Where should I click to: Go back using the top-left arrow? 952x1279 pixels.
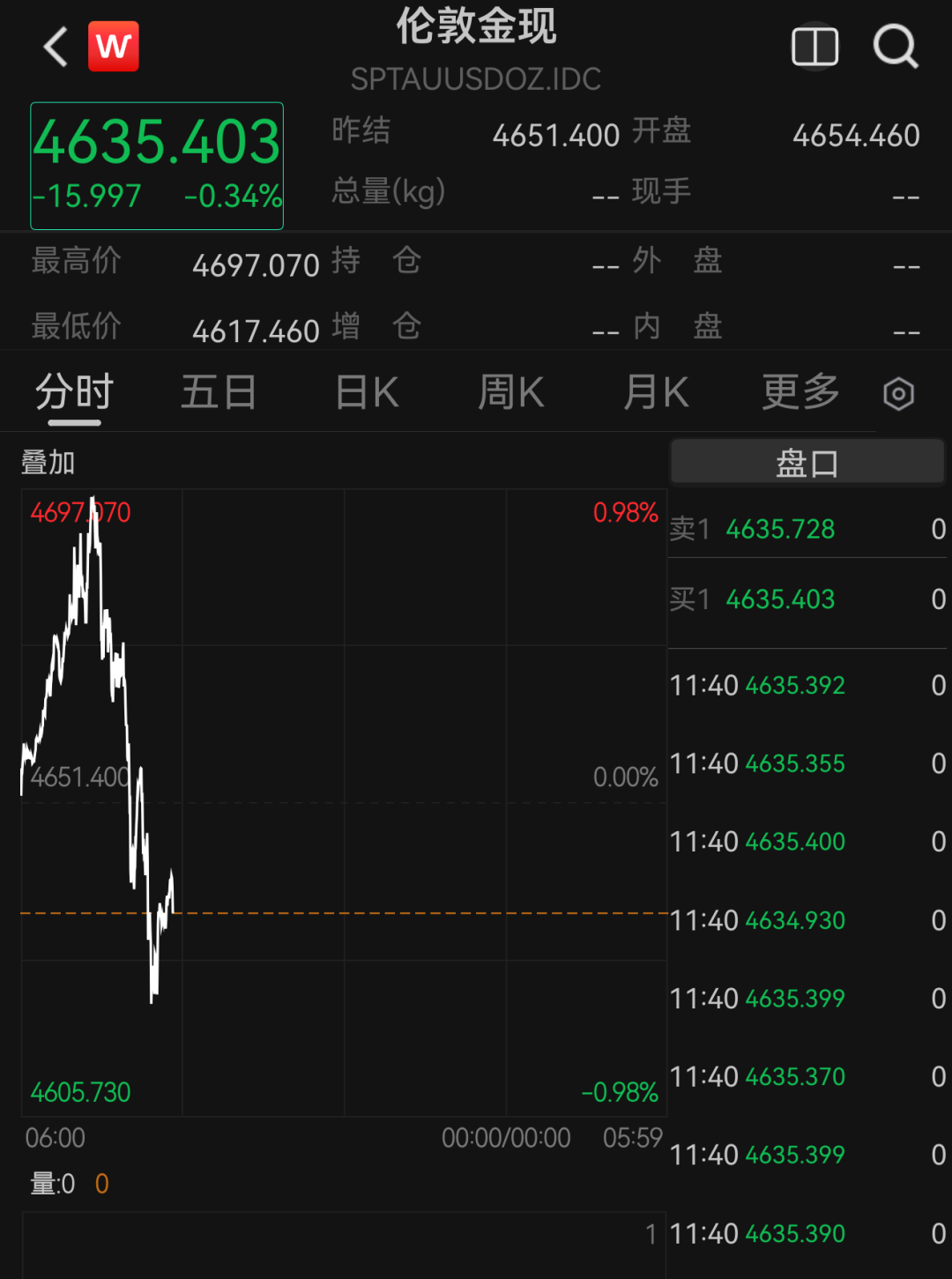coord(56,47)
